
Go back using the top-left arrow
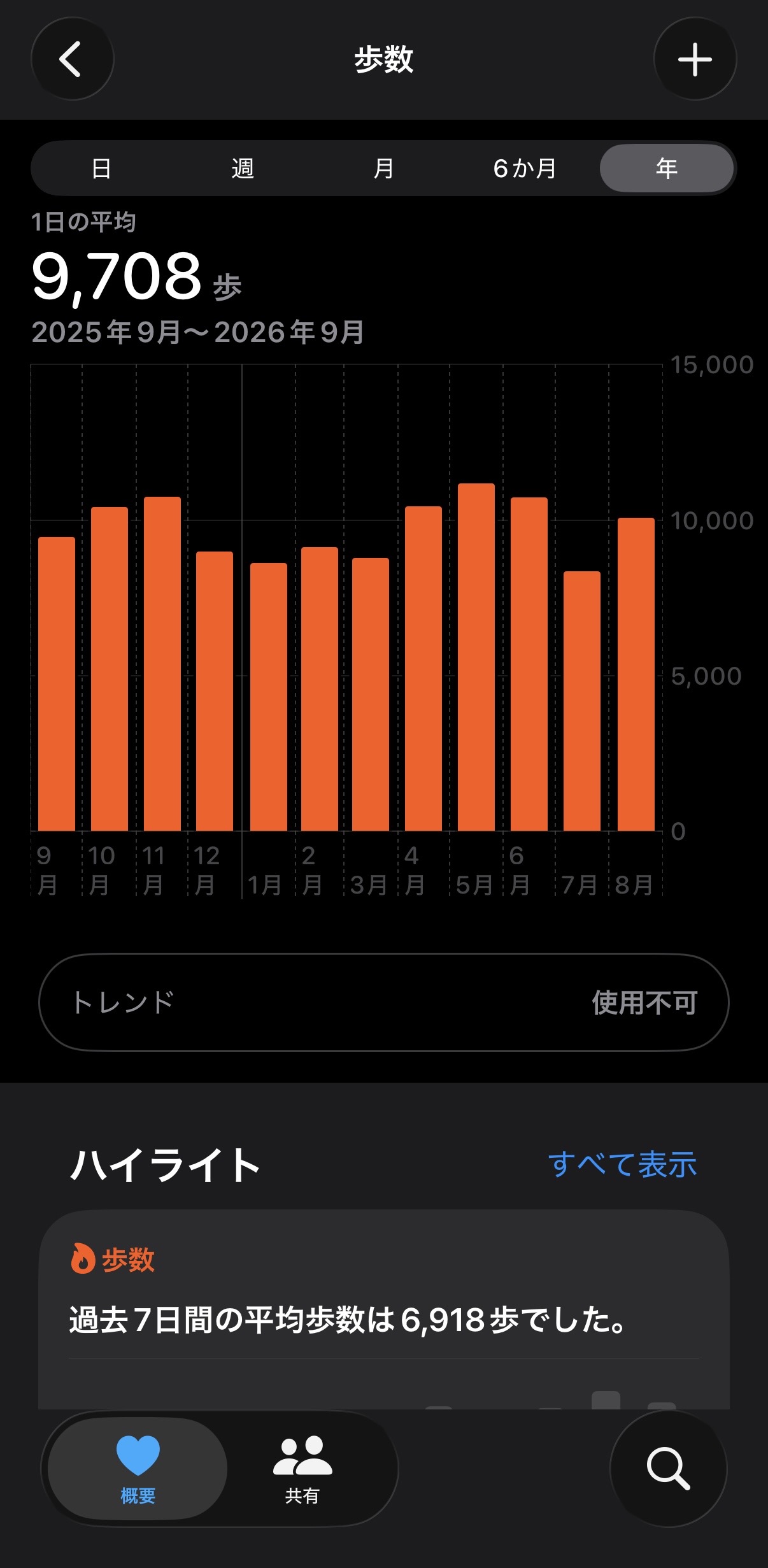click(x=72, y=59)
